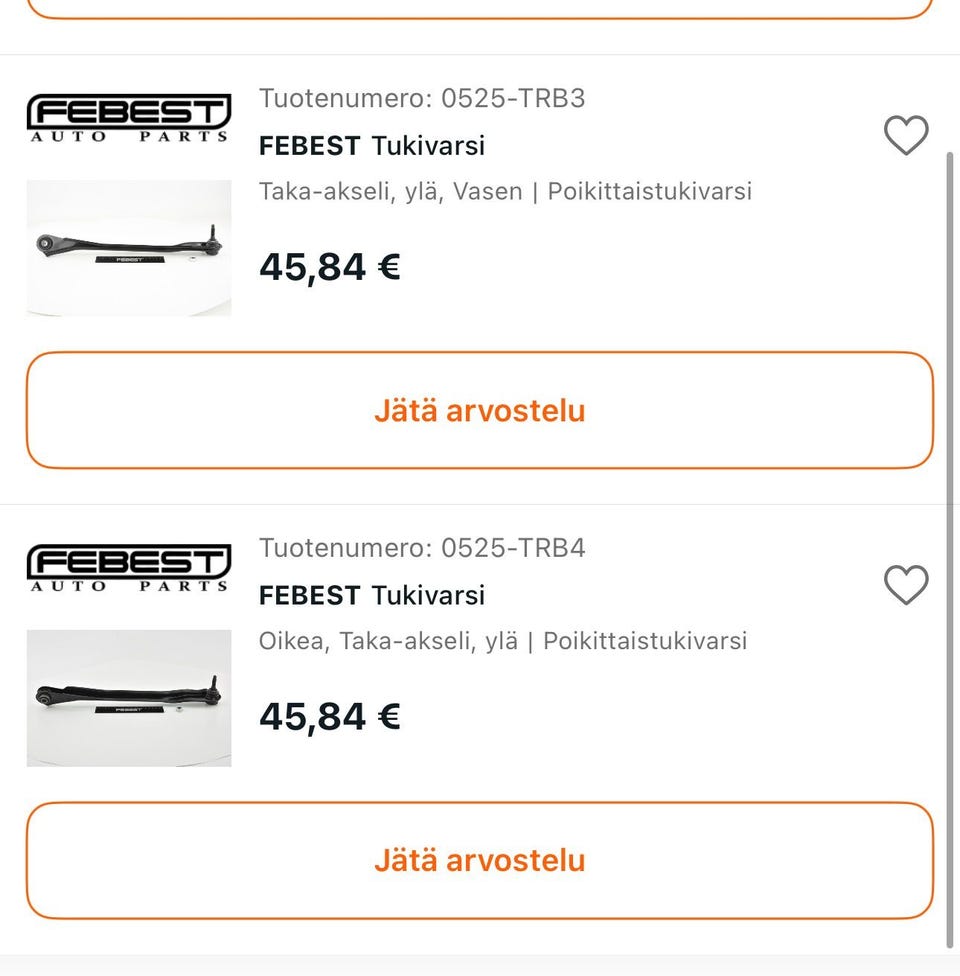Select the FEBEST Tukivarsi title of the second item
This screenshot has width=960, height=976.
coord(372,595)
